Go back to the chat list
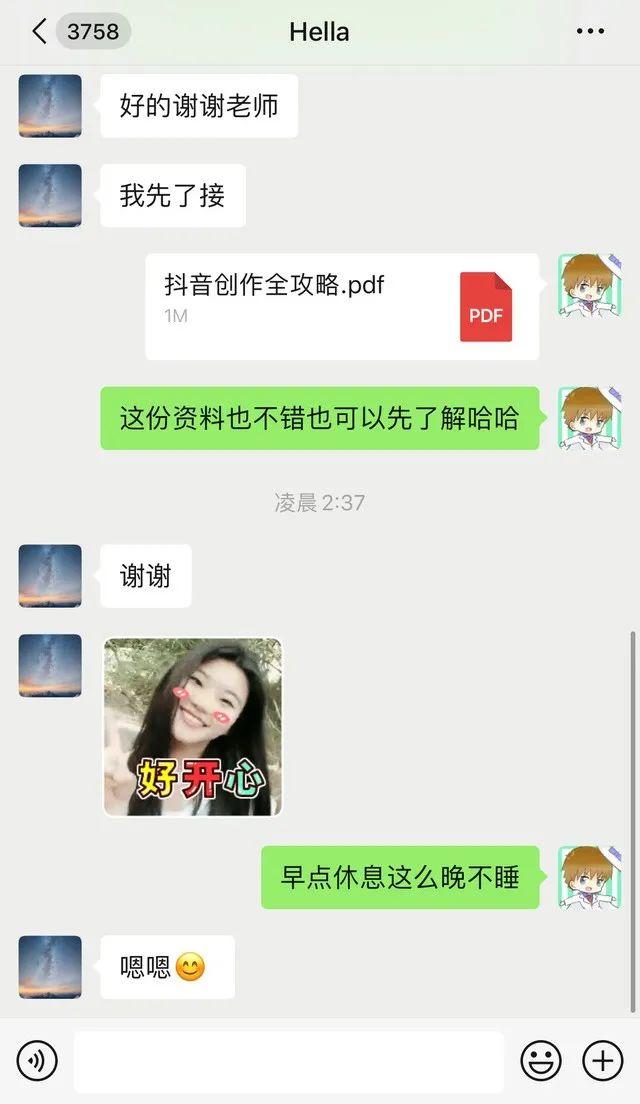The width and height of the screenshot is (640, 1104). tap(40, 32)
